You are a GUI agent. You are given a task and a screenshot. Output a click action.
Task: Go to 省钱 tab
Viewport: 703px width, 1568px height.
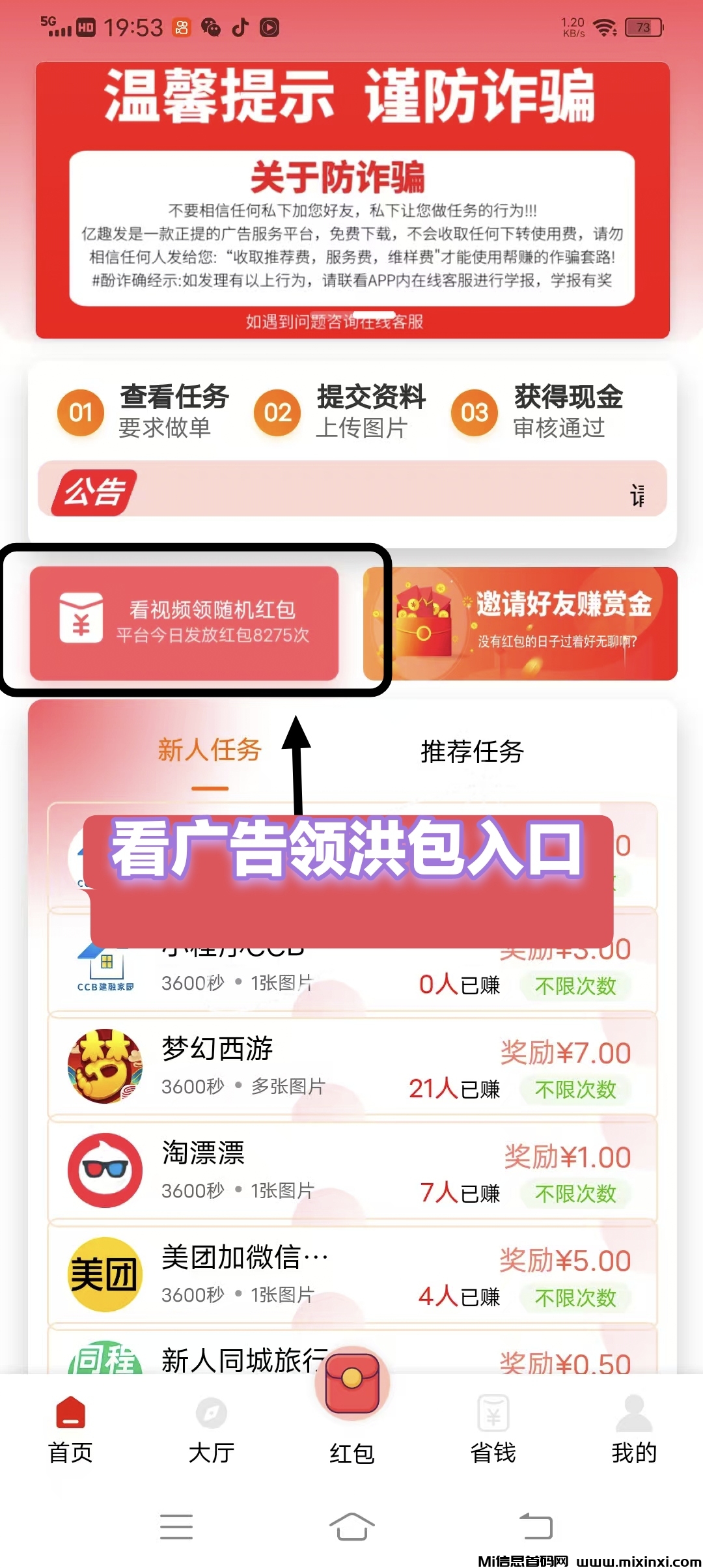coord(493,1430)
